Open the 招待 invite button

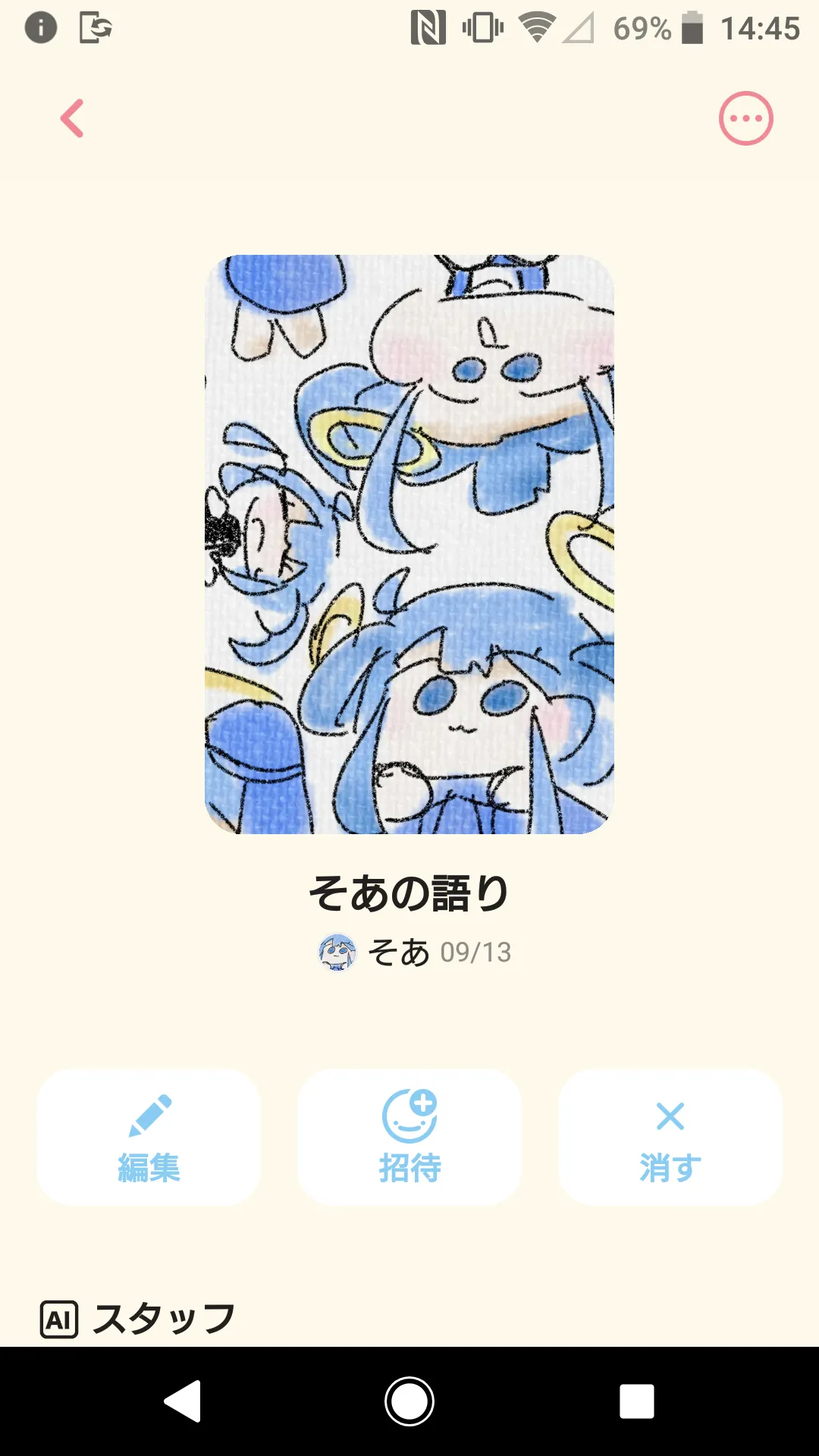click(x=409, y=1137)
